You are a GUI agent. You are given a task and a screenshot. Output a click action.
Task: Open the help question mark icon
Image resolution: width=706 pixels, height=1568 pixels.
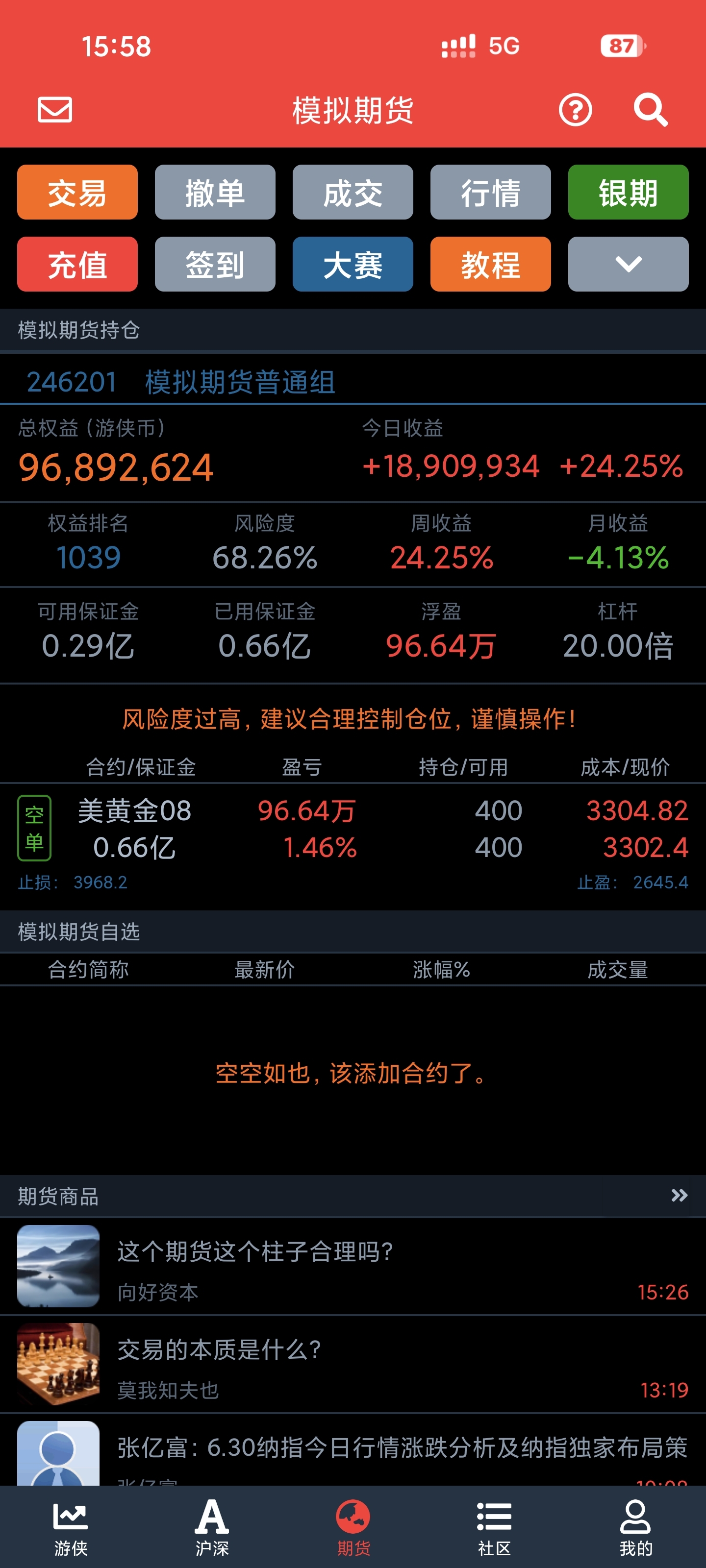pyautogui.click(x=575, y=110)
